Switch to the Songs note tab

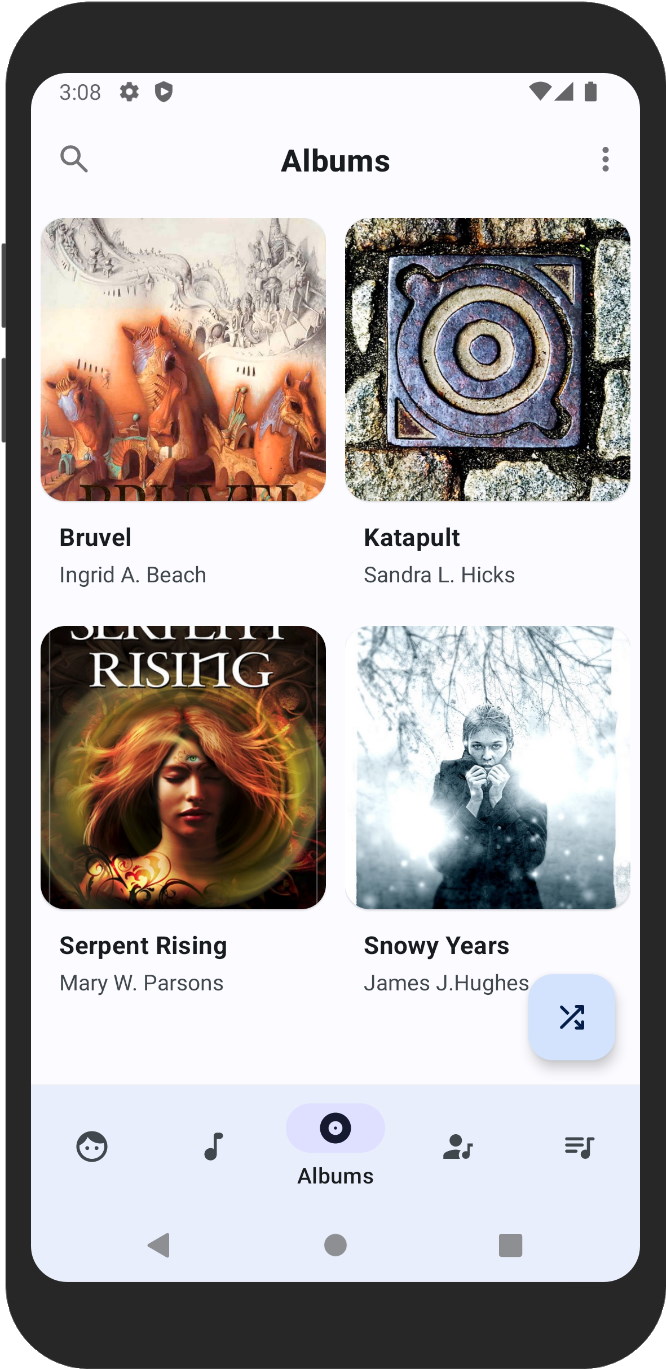pyautogui.click(x=213, y=1146)
